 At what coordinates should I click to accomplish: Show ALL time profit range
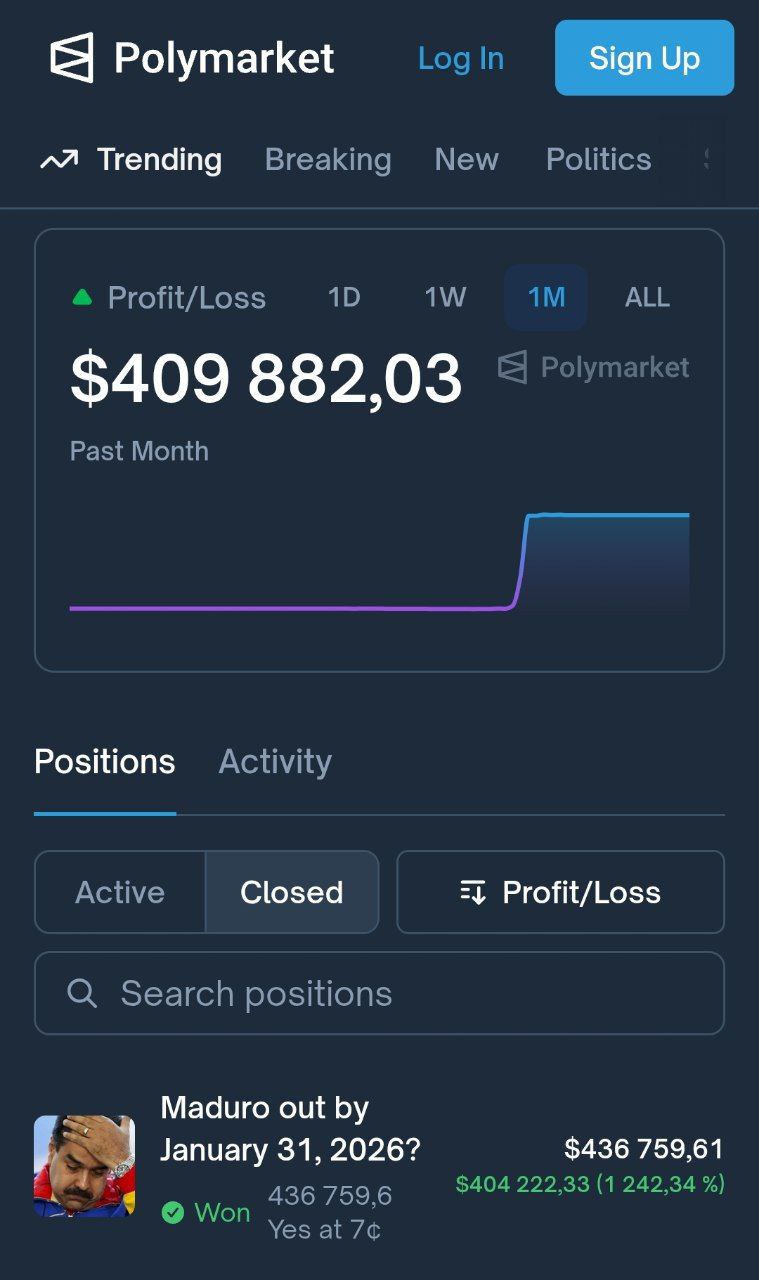[x=647, y=298]
